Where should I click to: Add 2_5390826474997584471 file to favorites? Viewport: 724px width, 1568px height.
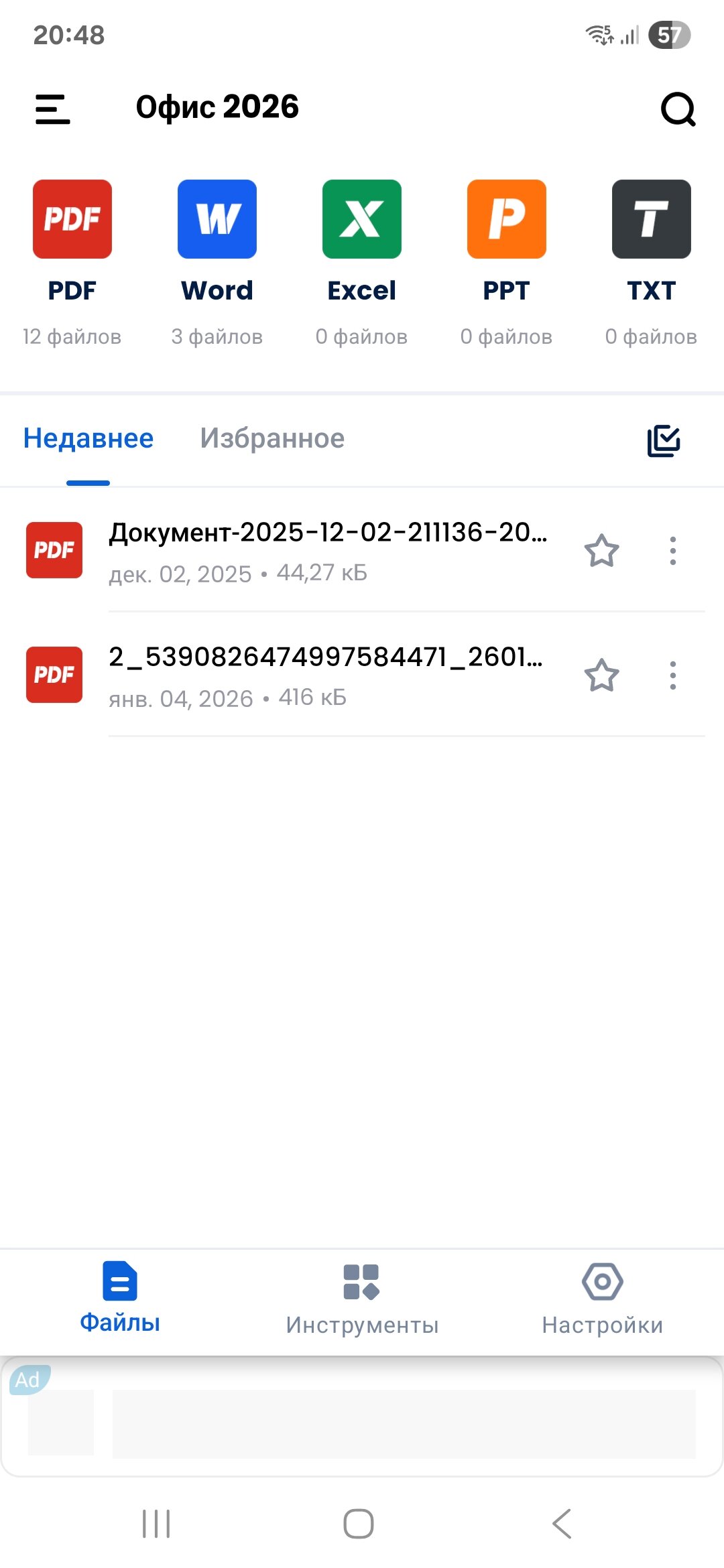click(601, 675)
